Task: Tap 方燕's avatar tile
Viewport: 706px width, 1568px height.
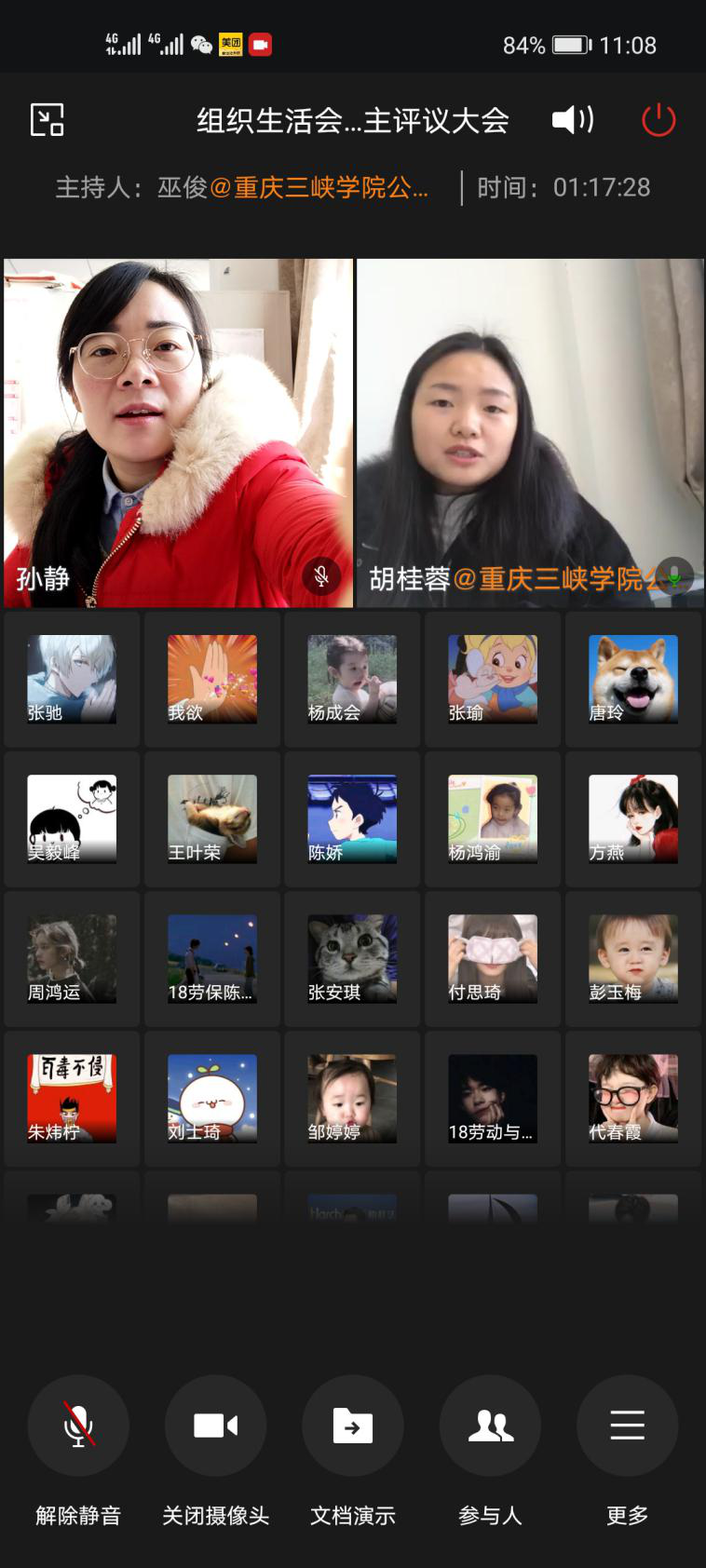Action: pos(633,818)
